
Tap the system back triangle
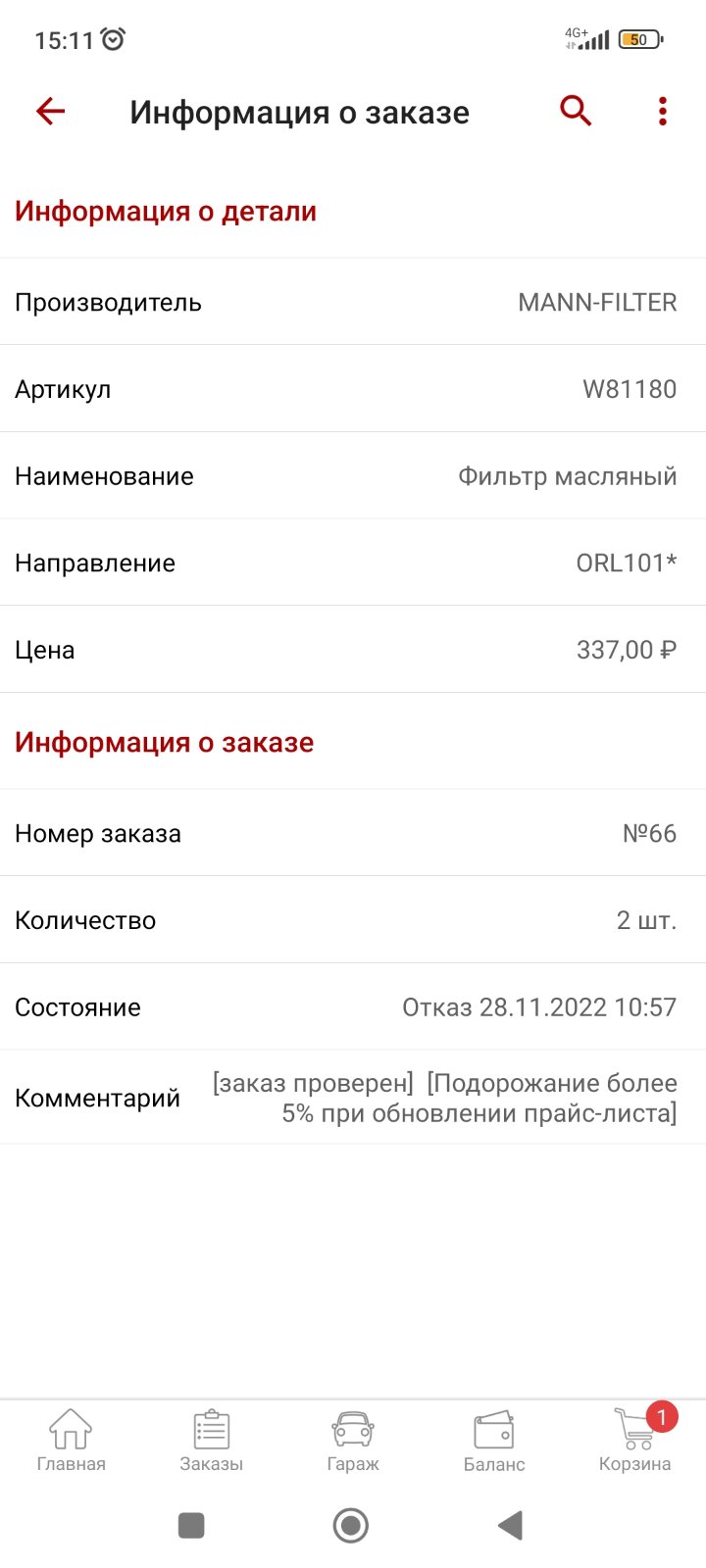click(510, 1525)
